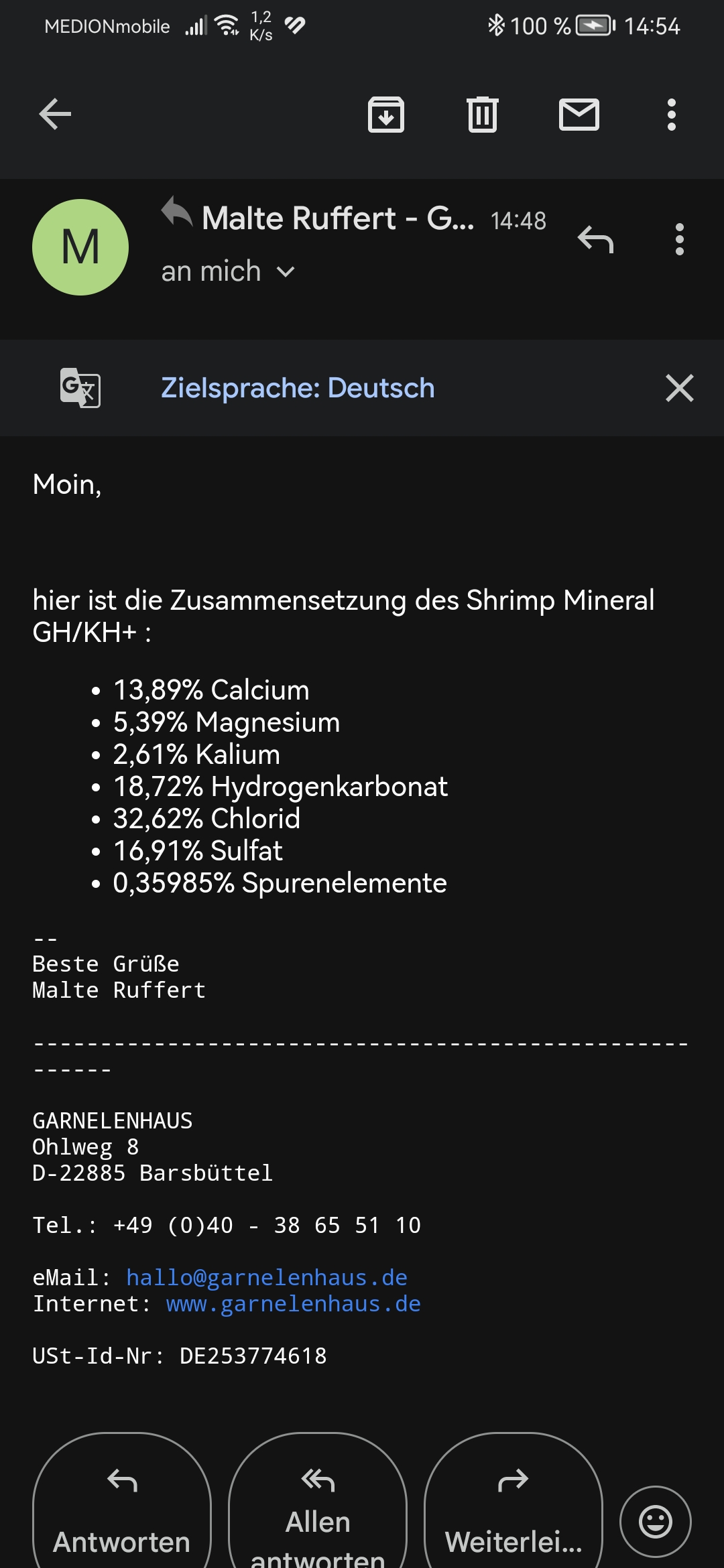Image resolution: width=724 pixels, height=1568 pixels.
Task: Open sender avatar for Malte Ruffert
Action: [80, 247]
